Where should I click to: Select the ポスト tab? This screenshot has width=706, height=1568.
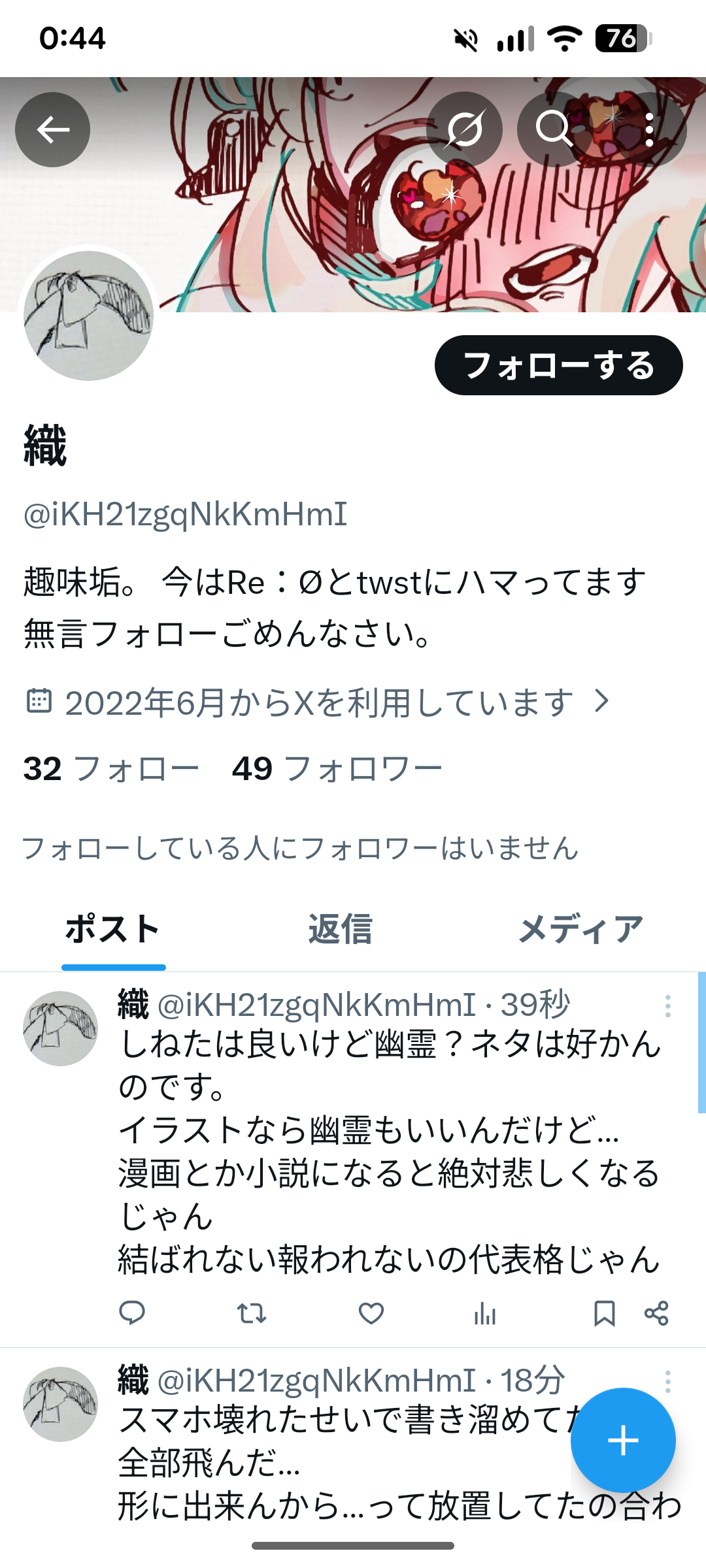113,929
